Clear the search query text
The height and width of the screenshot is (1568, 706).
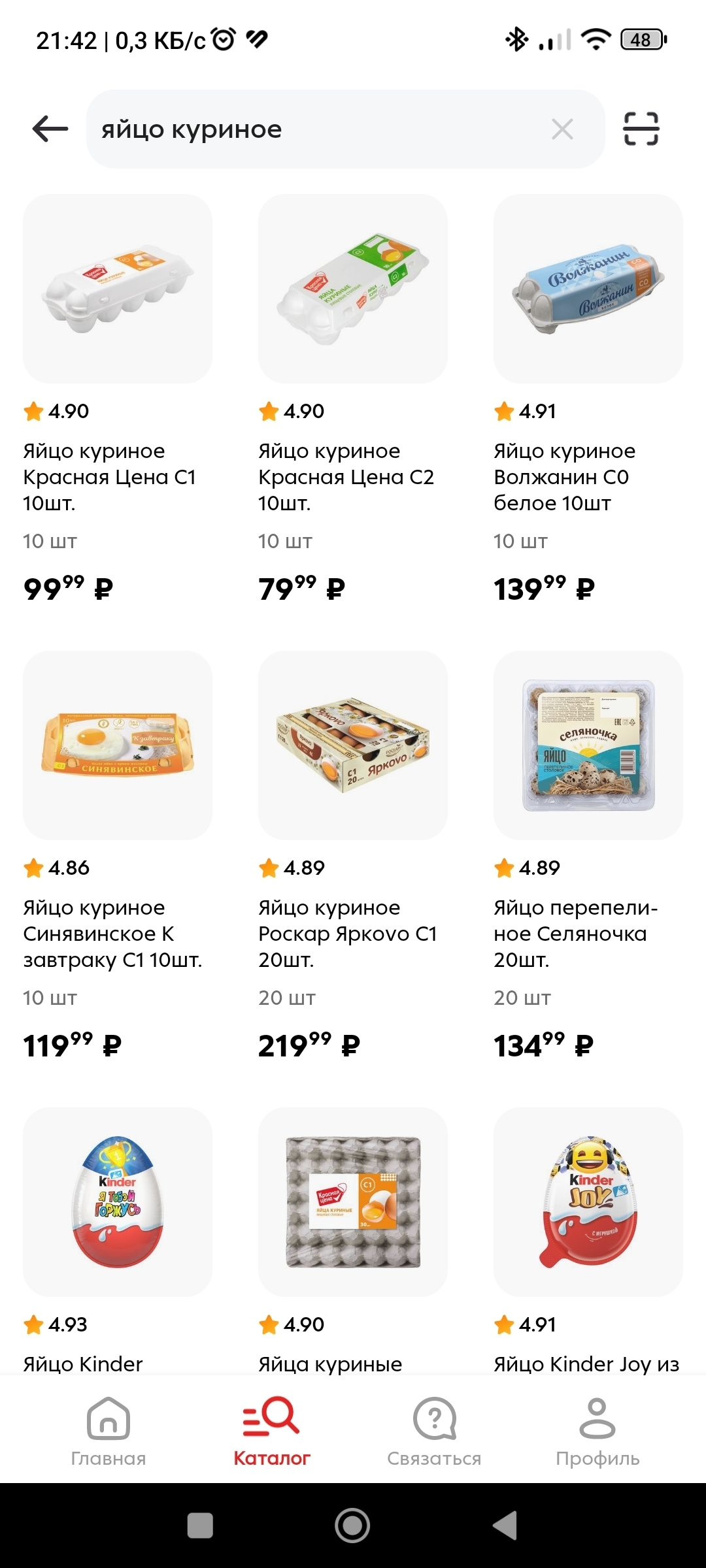click(562, 129)
